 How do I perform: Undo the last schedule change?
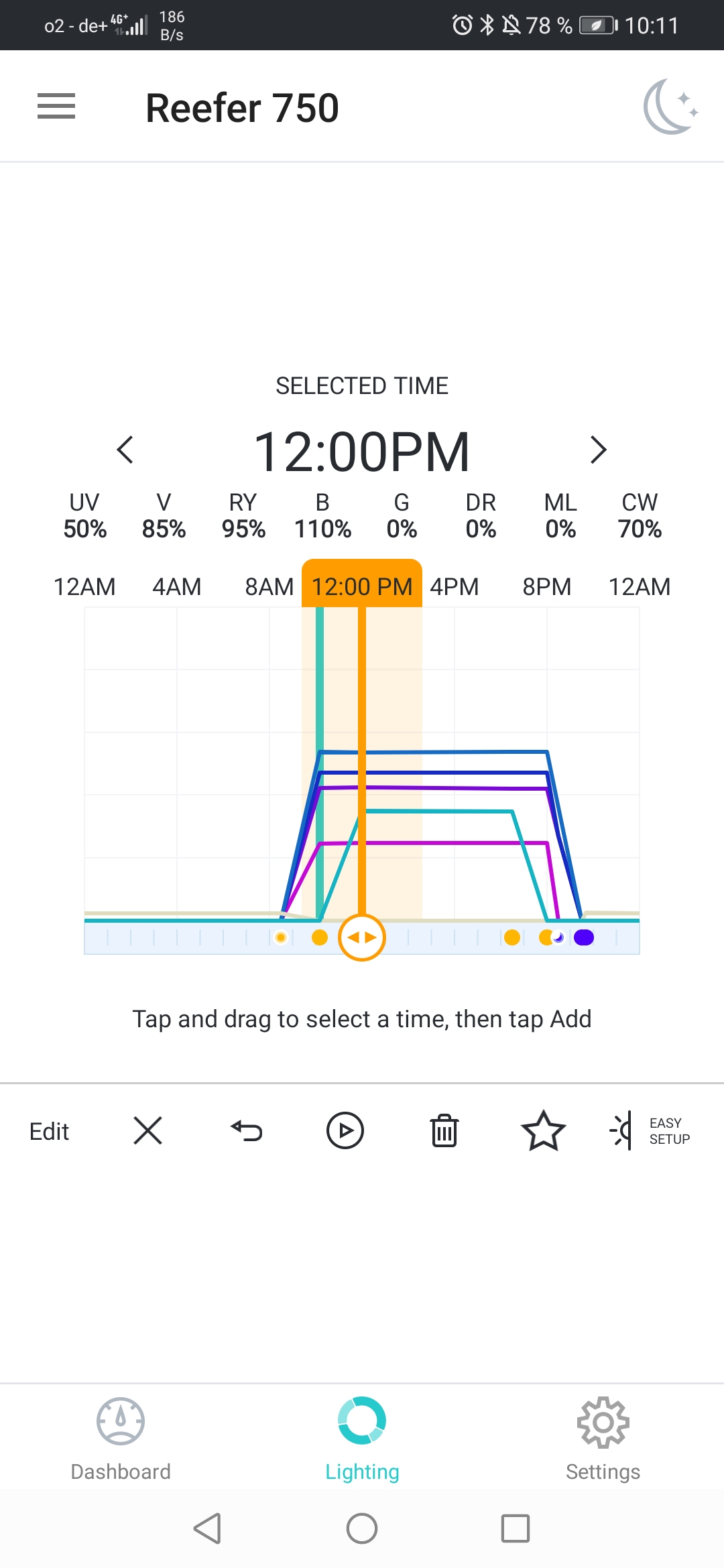tap(246, 1131)
